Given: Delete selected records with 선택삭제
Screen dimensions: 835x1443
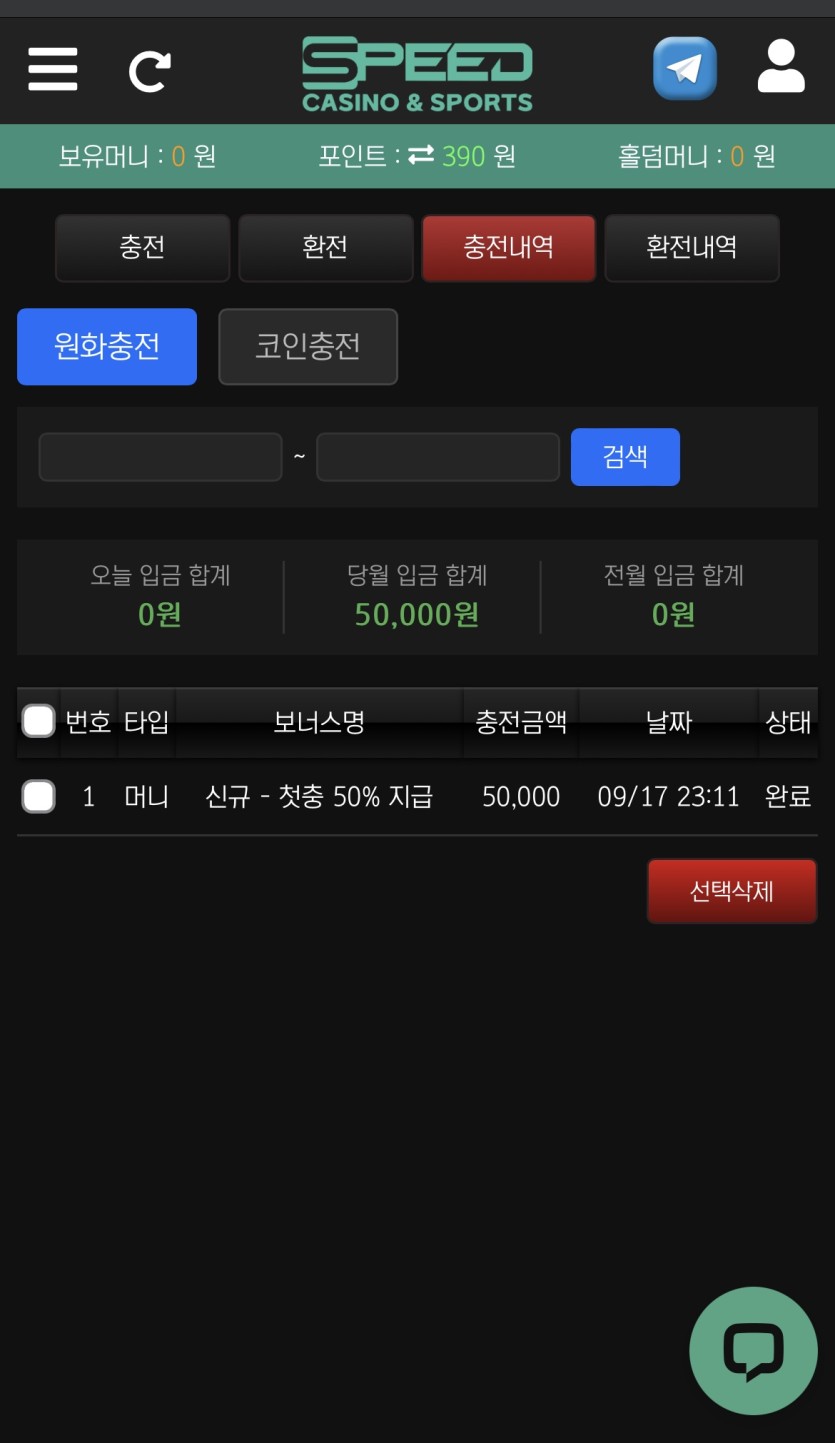Looking at the screenshot, I should pos(732,891).
